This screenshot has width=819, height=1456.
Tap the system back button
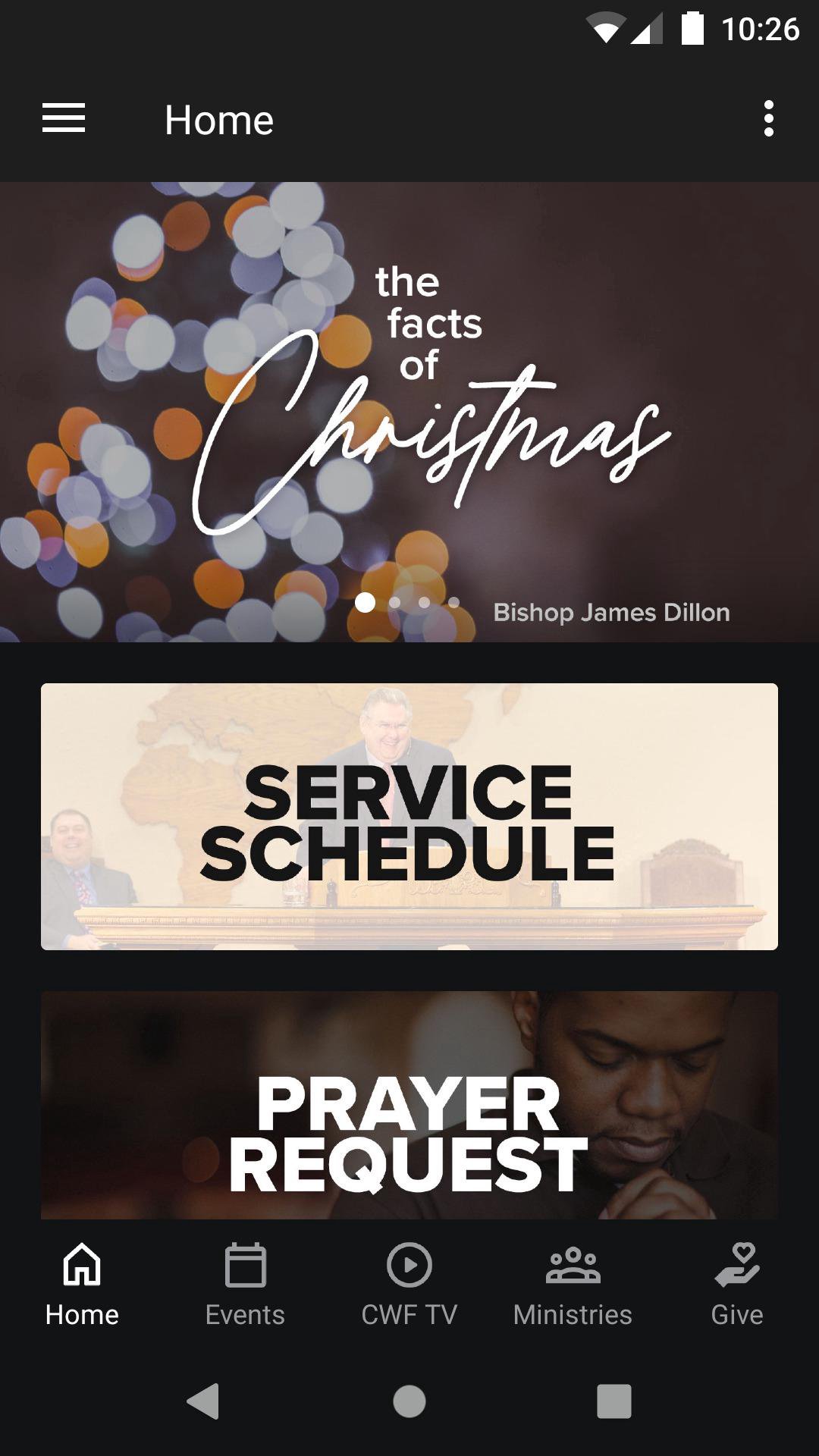[x=203, y=1401]
